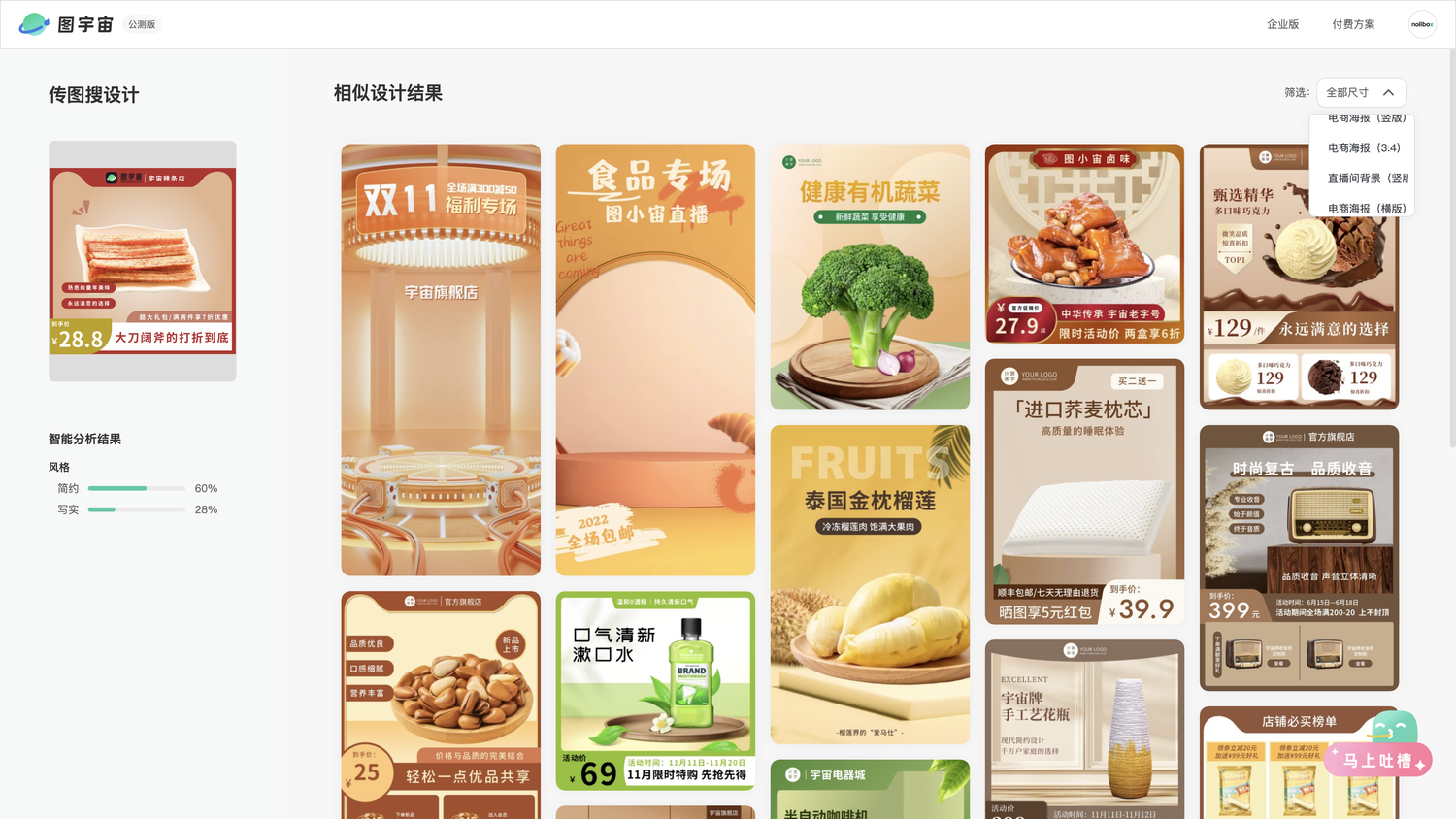Open the 图小宙卤味 27.9 design
This screenshot has width=1456, height=819.
pos(1084,244)
